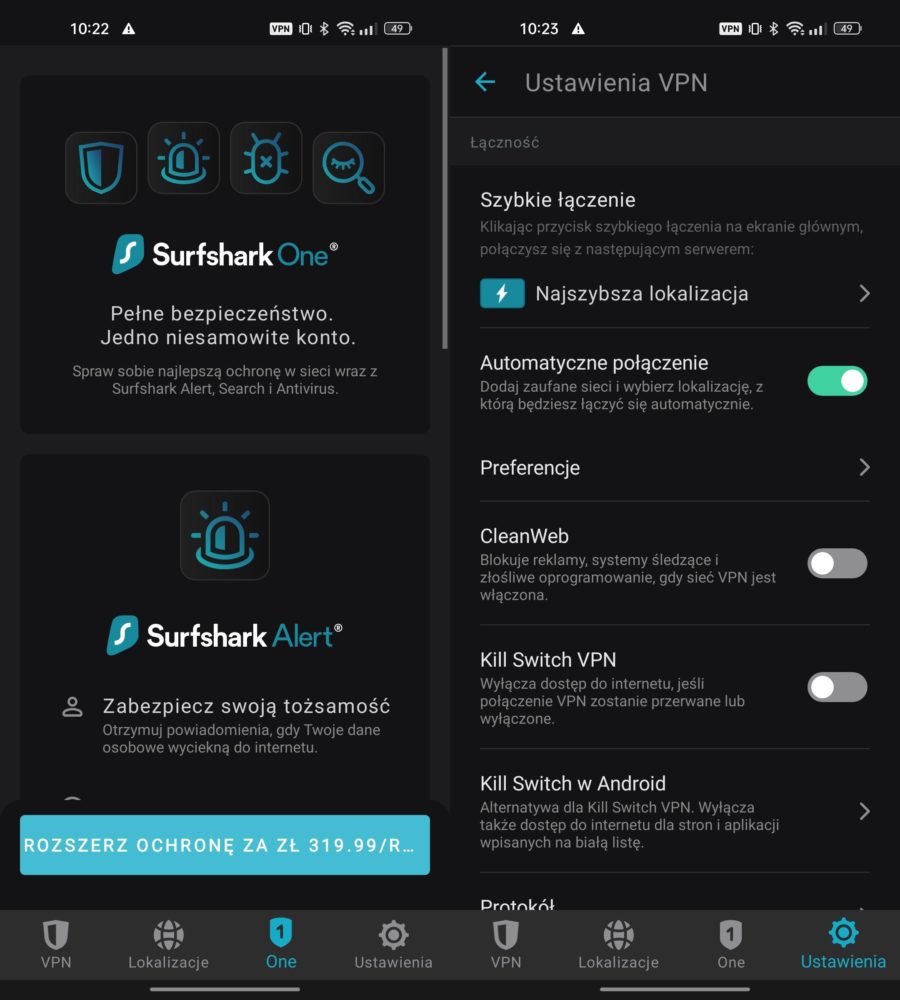Go to VPN tab on the VPN settings screen
The height and width of the screenshot is (1000, 900).
[x=506, y=945]
